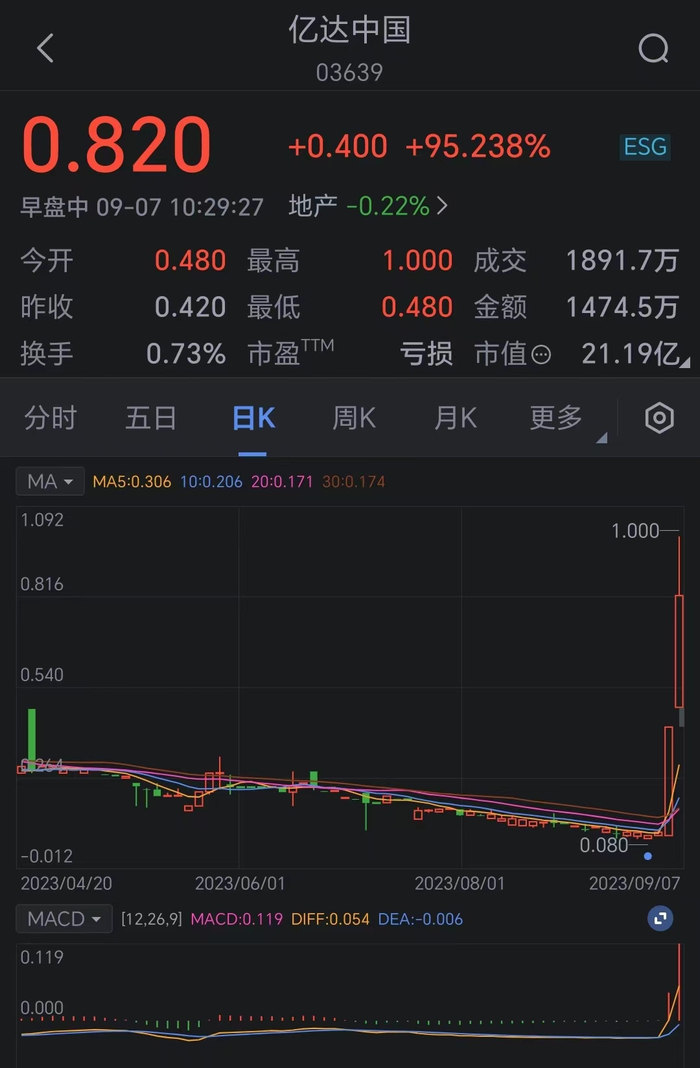Viewport: 700px width, 1068px height.
Task: Switch to the 周K chart tab
Action: pos(353,418)
